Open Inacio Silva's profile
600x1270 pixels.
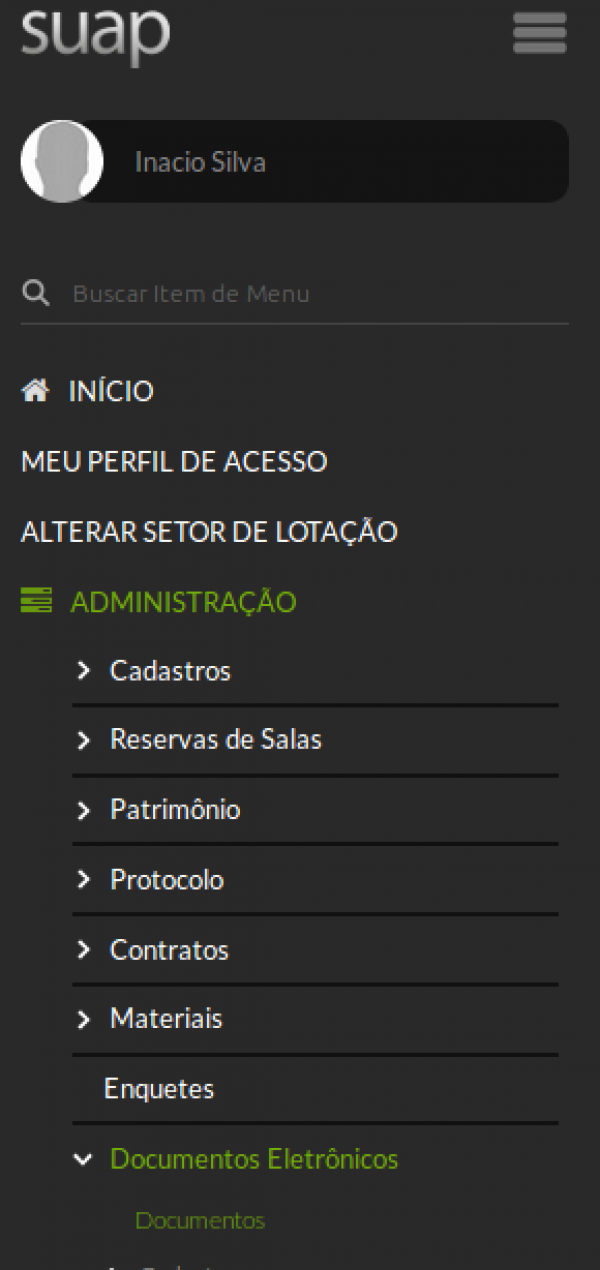click(295, 162)
